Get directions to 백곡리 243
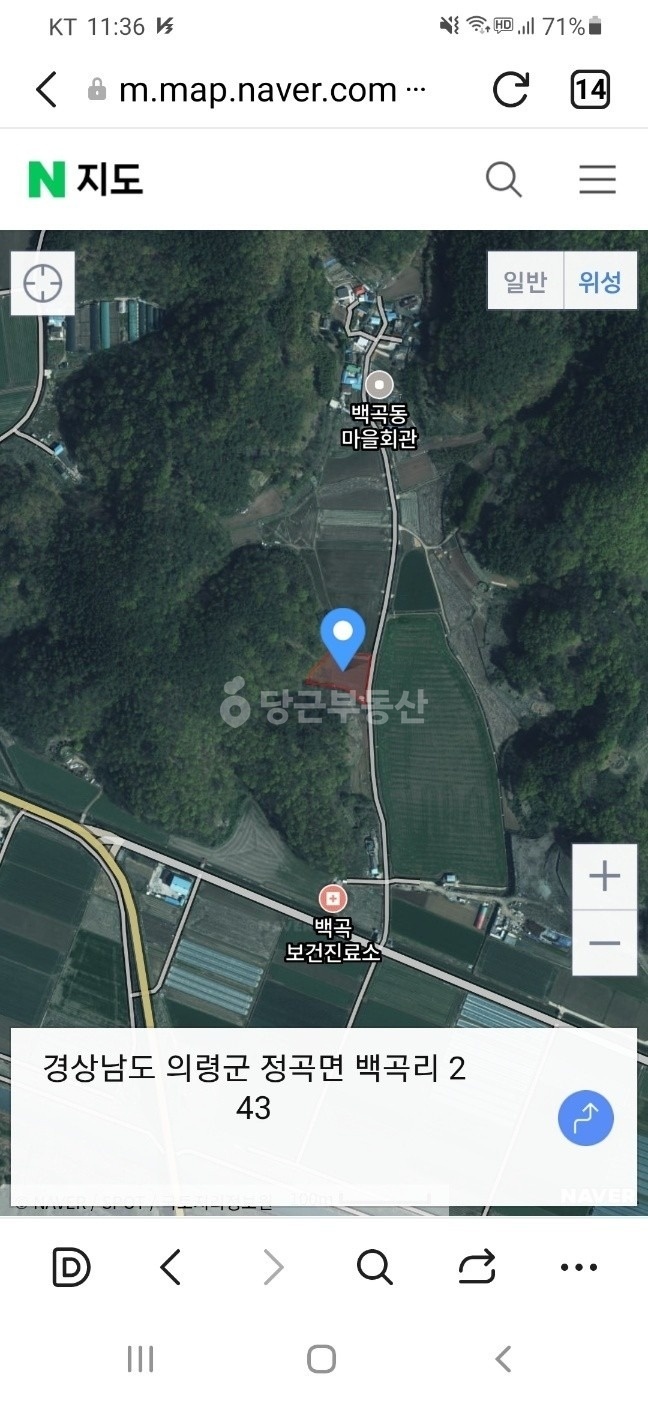 [585, 1118]
